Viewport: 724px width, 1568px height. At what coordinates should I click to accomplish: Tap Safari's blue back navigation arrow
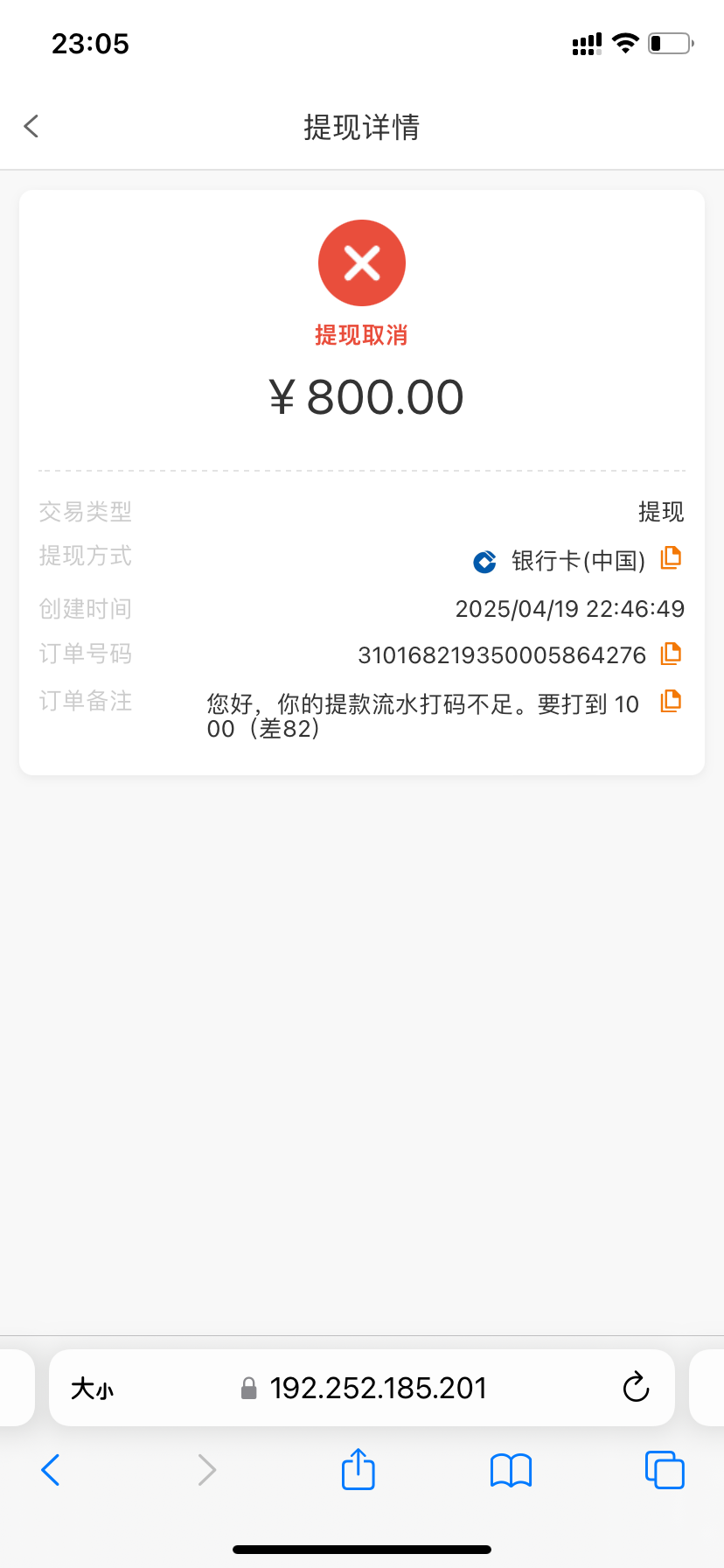point(50,1469)
